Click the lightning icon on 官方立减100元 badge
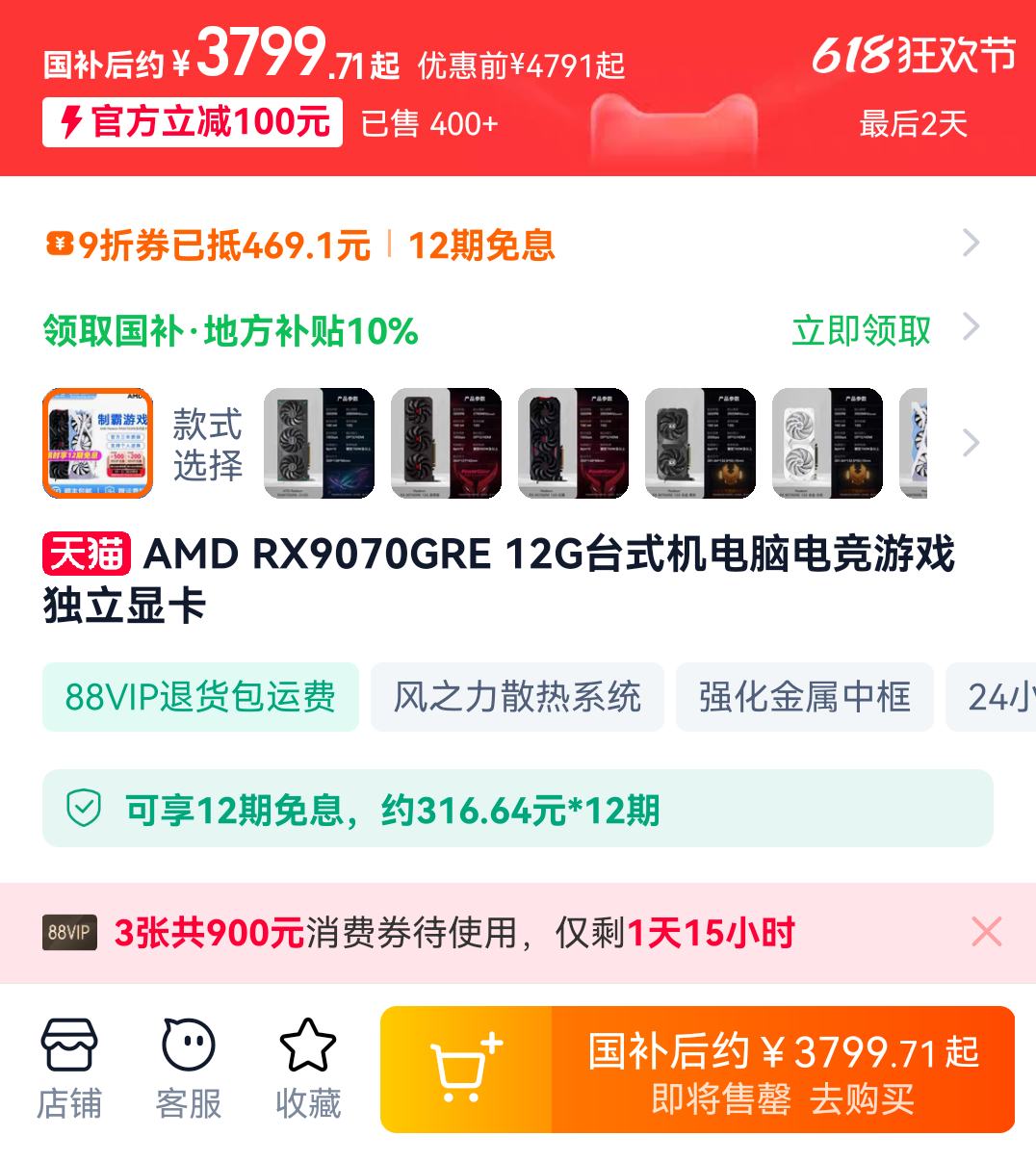This screenshot has width=1036, height=1162. point(70,123)
